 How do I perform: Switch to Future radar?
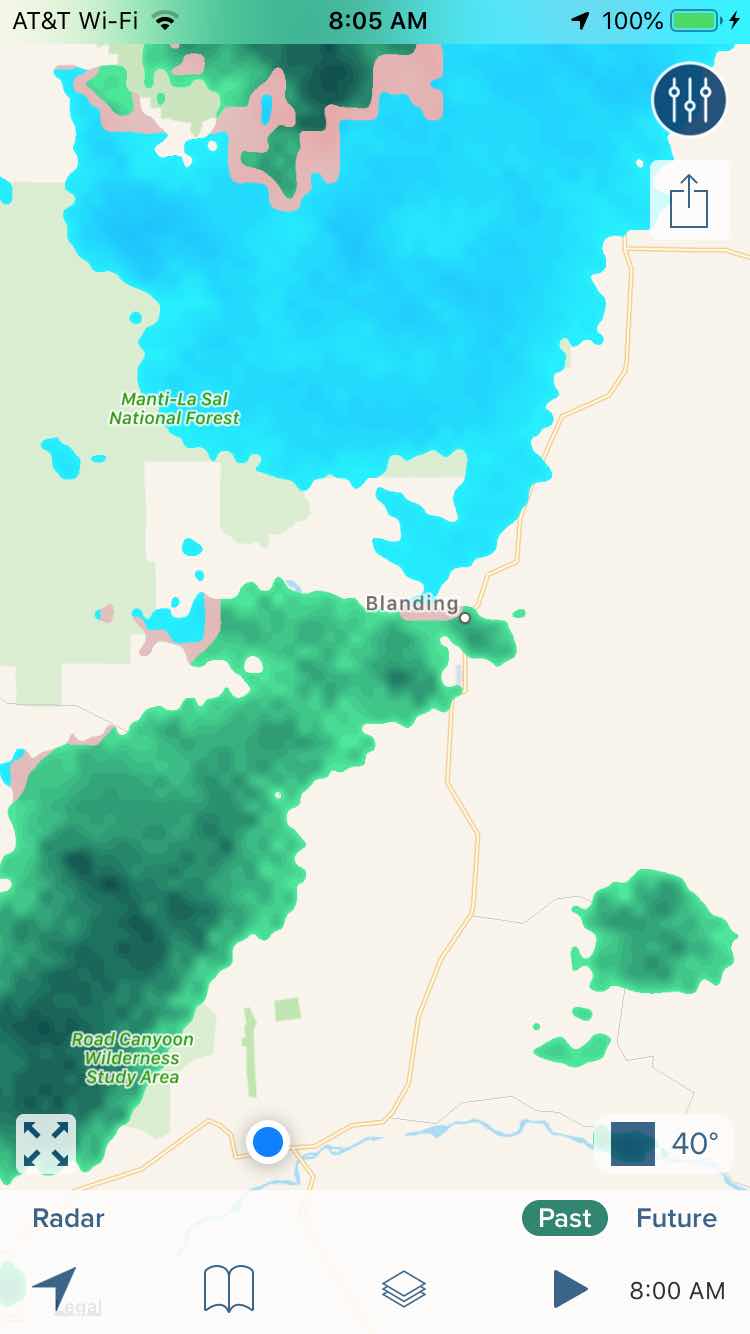(x=676, y=1218)
